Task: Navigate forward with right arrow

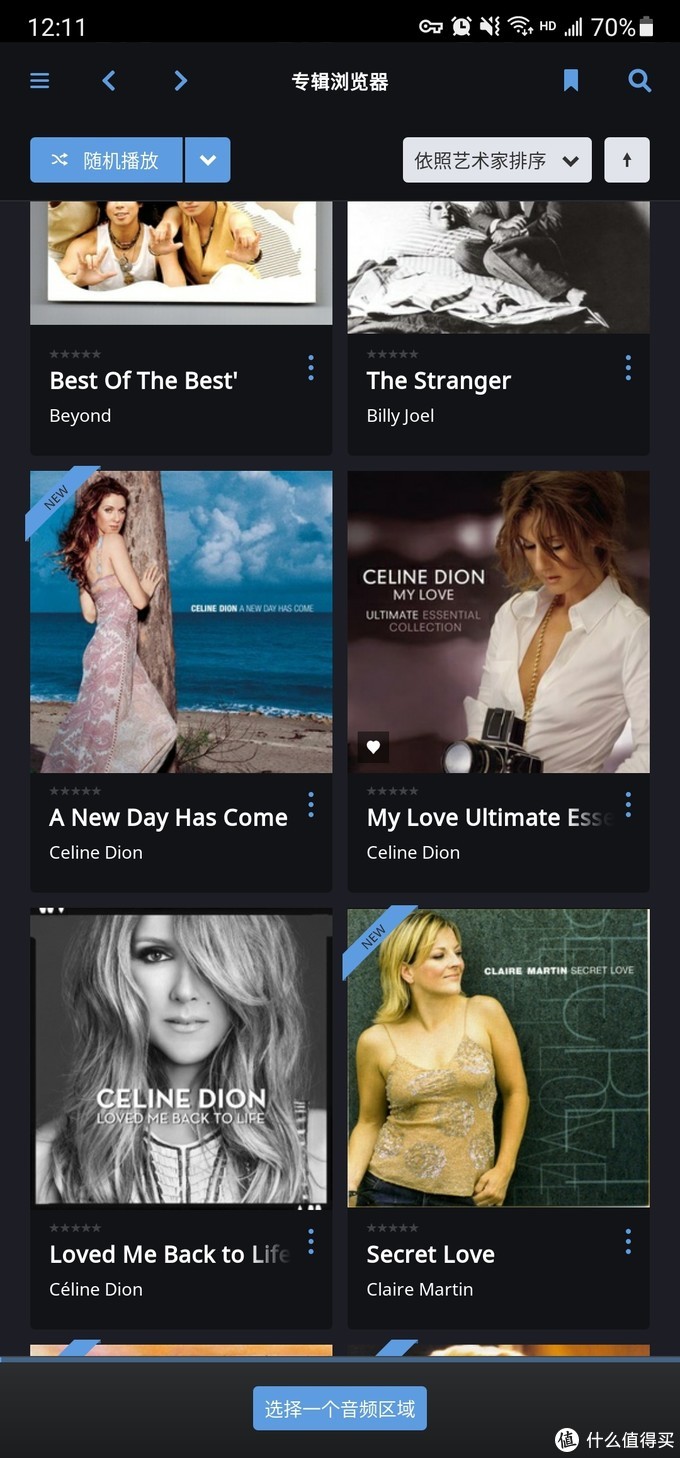Action: tap(180, 81)
